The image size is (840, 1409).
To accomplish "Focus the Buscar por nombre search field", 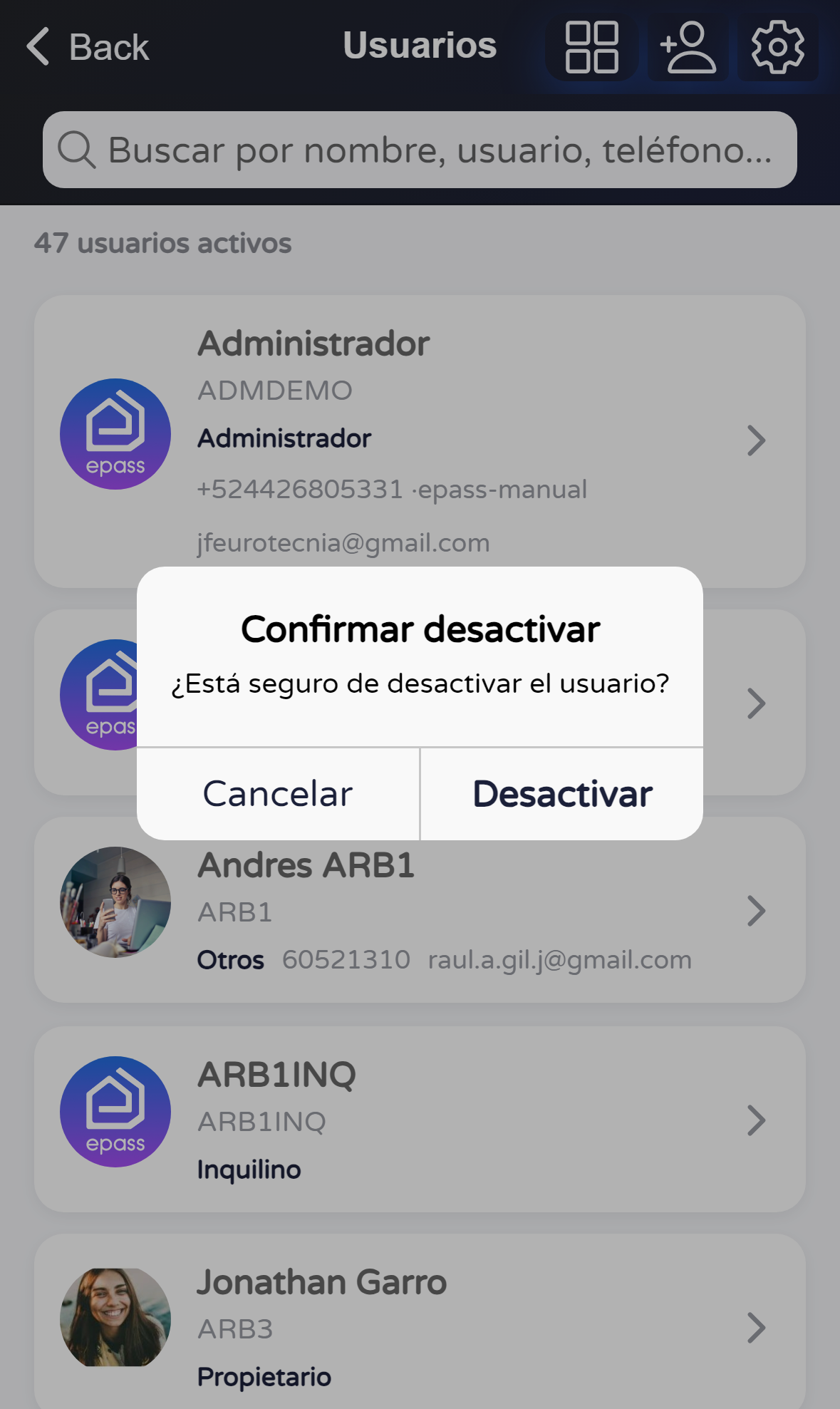I will click(x=420, y=150).
